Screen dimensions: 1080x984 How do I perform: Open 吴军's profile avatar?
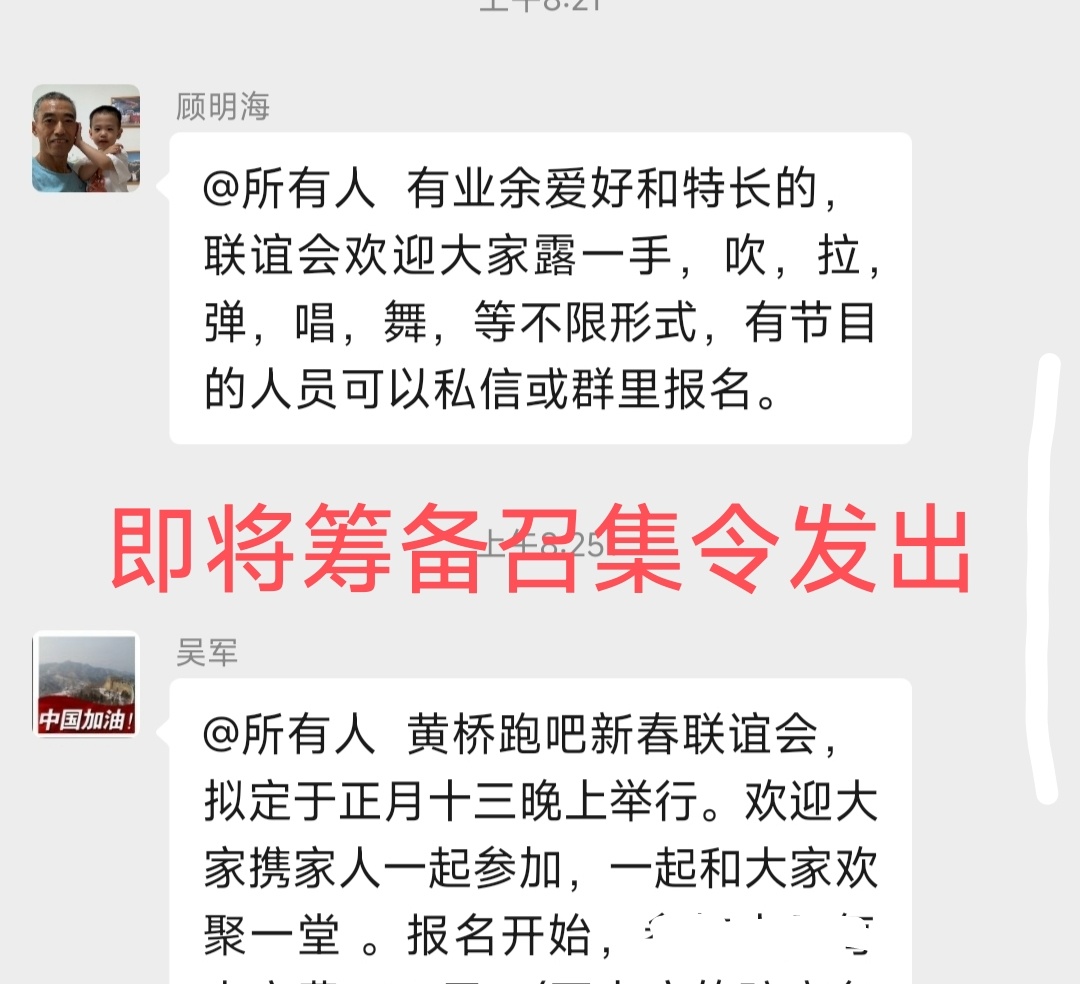(x=86, y=685)
